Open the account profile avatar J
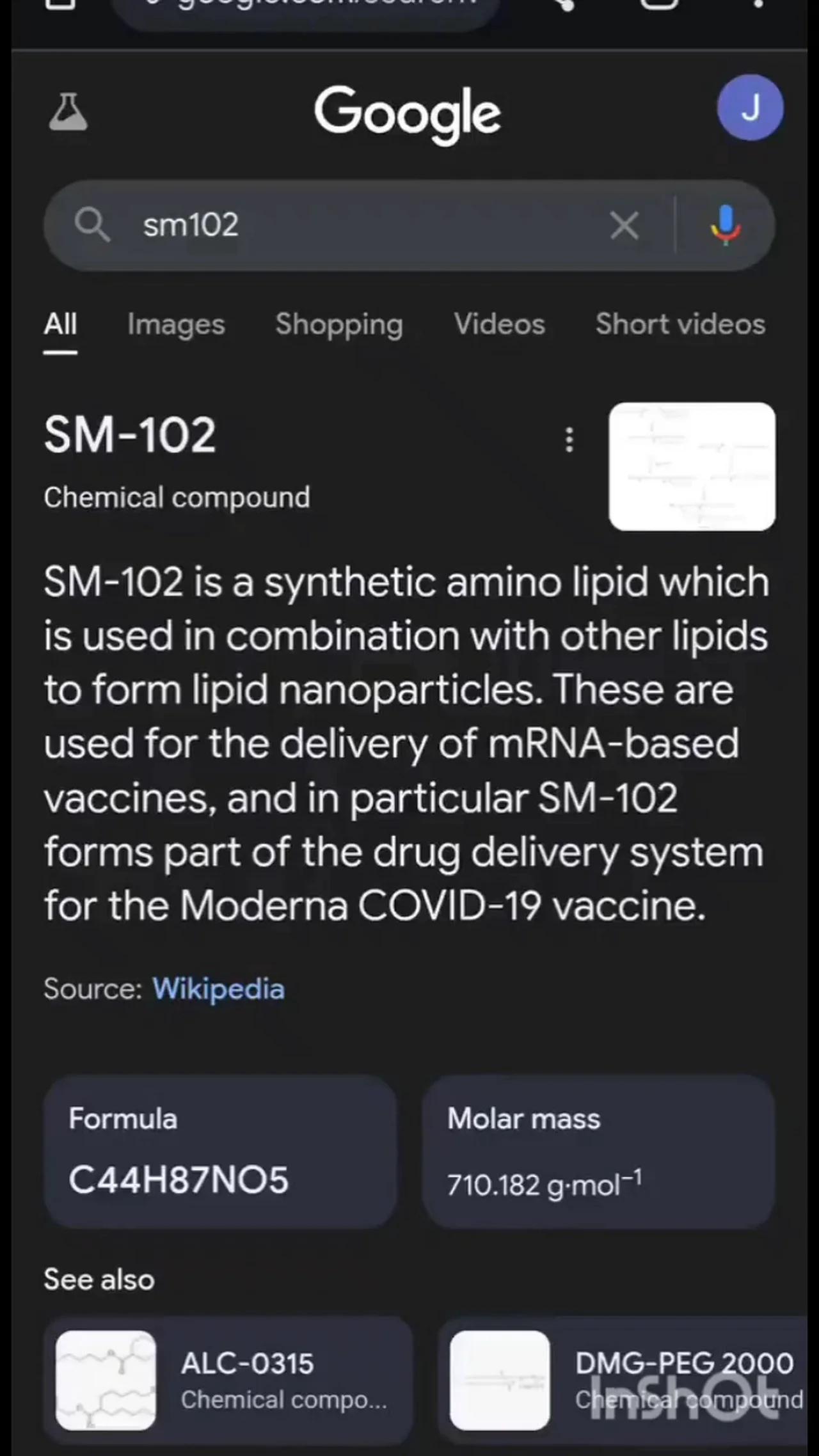This screenshot has height=1456, width=819. tap(751, 107)
